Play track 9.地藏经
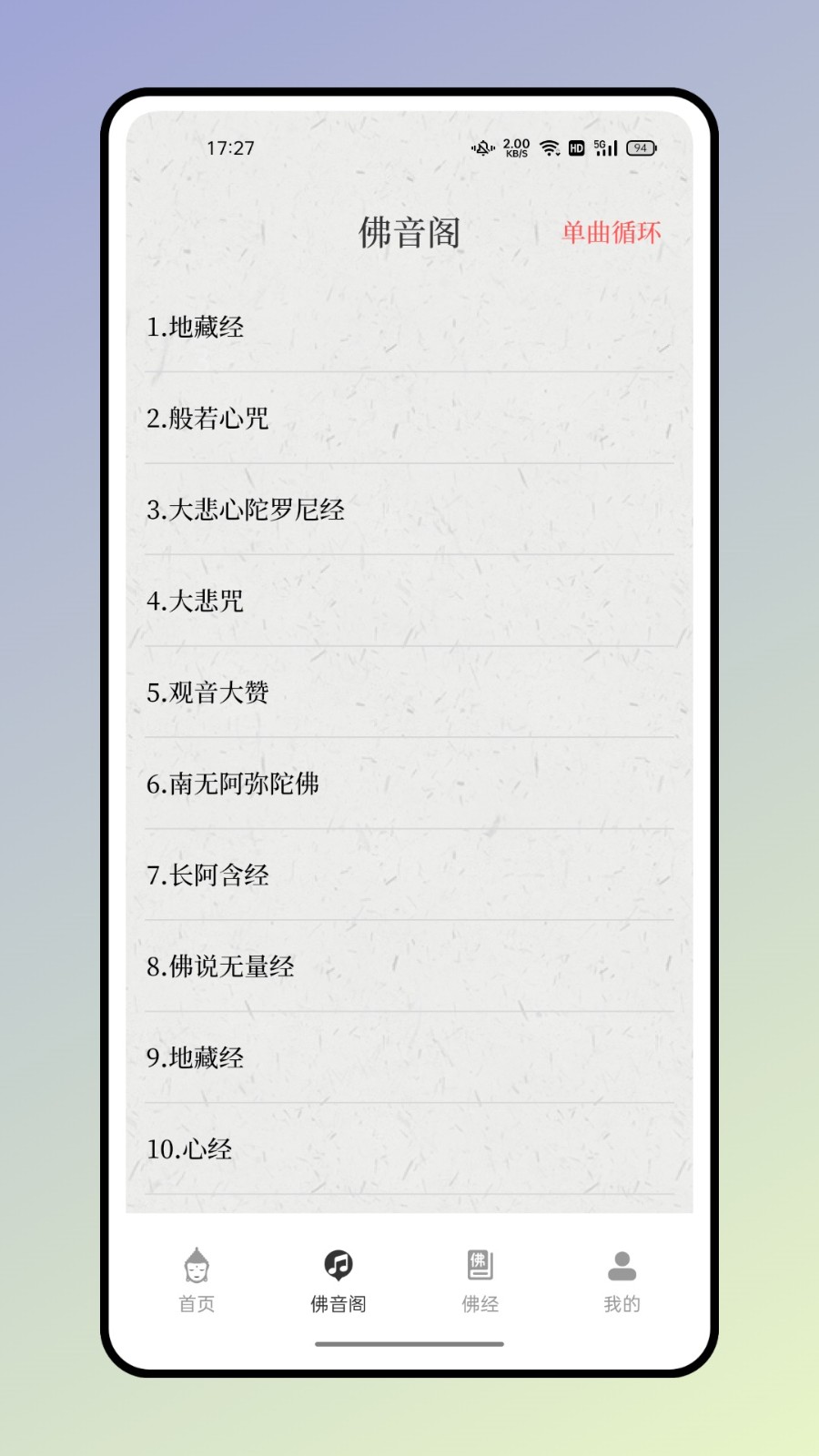 (x=409, y=1057)
